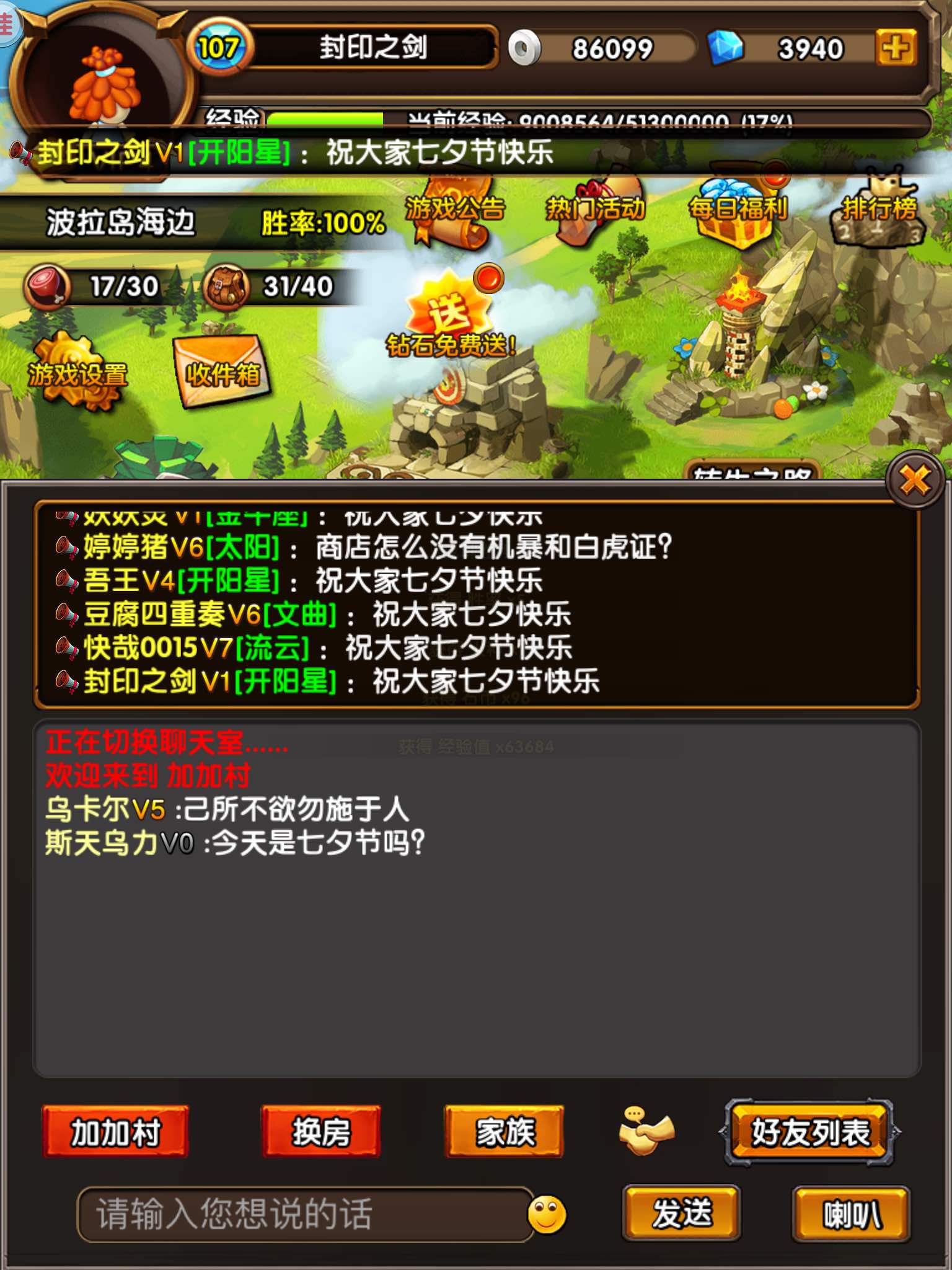The height and width of the screenshot is (1270, 952).
Task: Close the chat panel
Action: pyautogui.click(x=915, y=480)
